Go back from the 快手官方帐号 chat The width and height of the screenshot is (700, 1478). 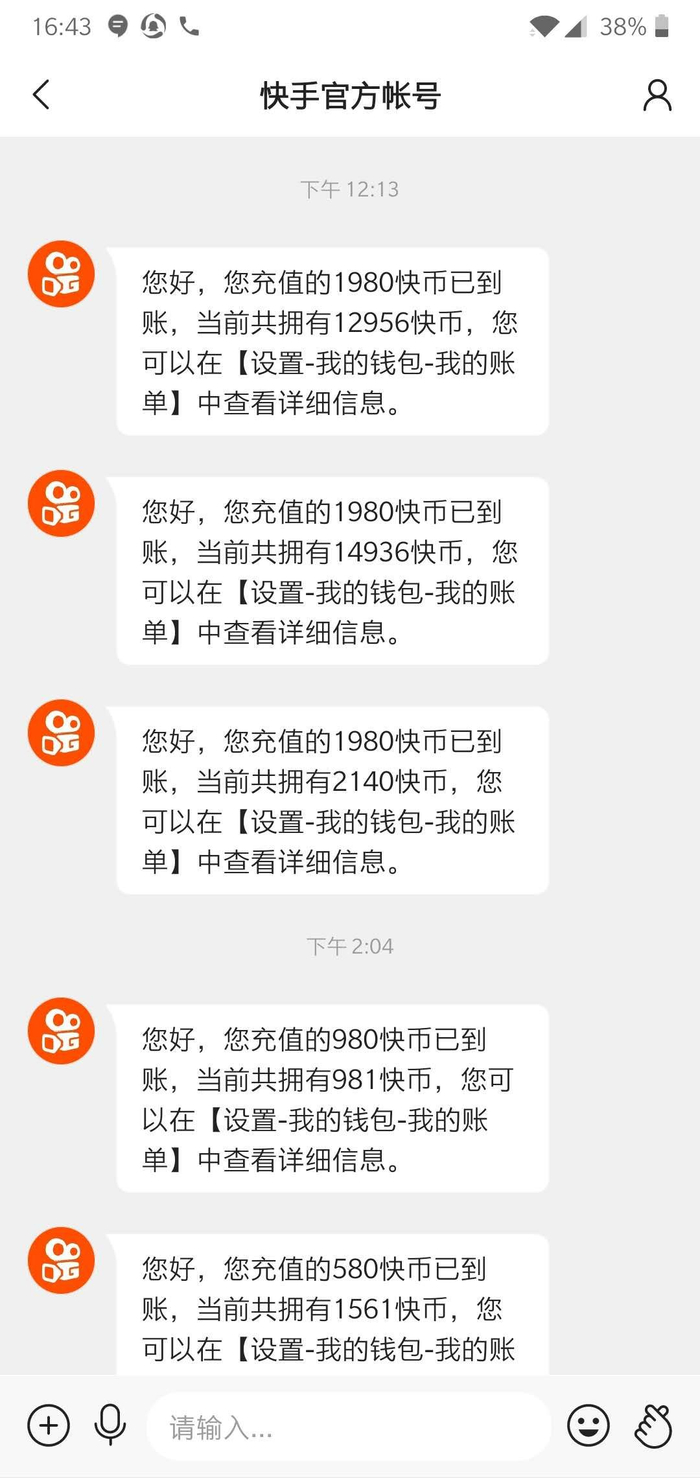pyautogui.click(x=41, y=95)
